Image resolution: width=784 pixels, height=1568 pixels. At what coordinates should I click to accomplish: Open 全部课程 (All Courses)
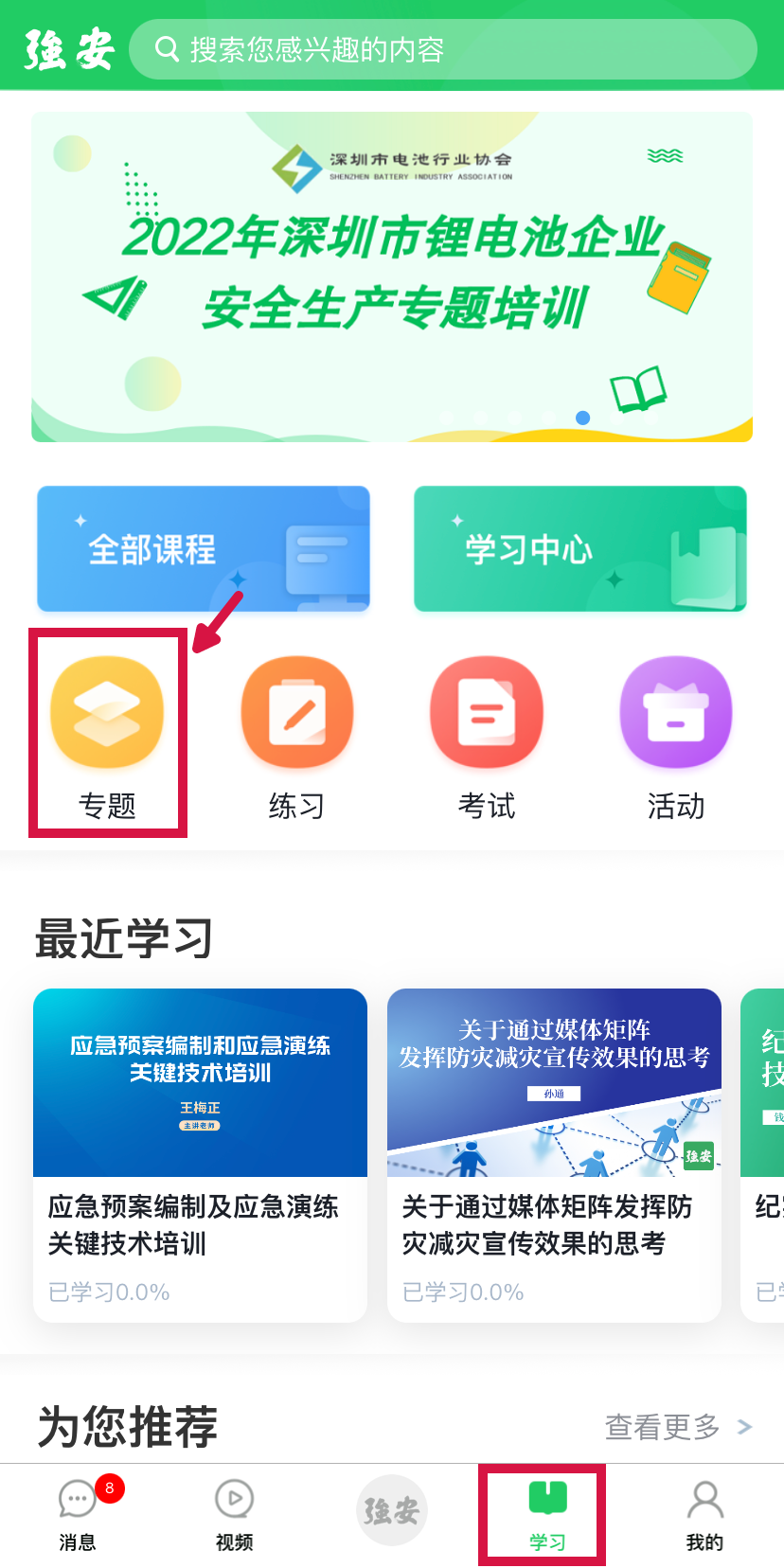point(203,549)
